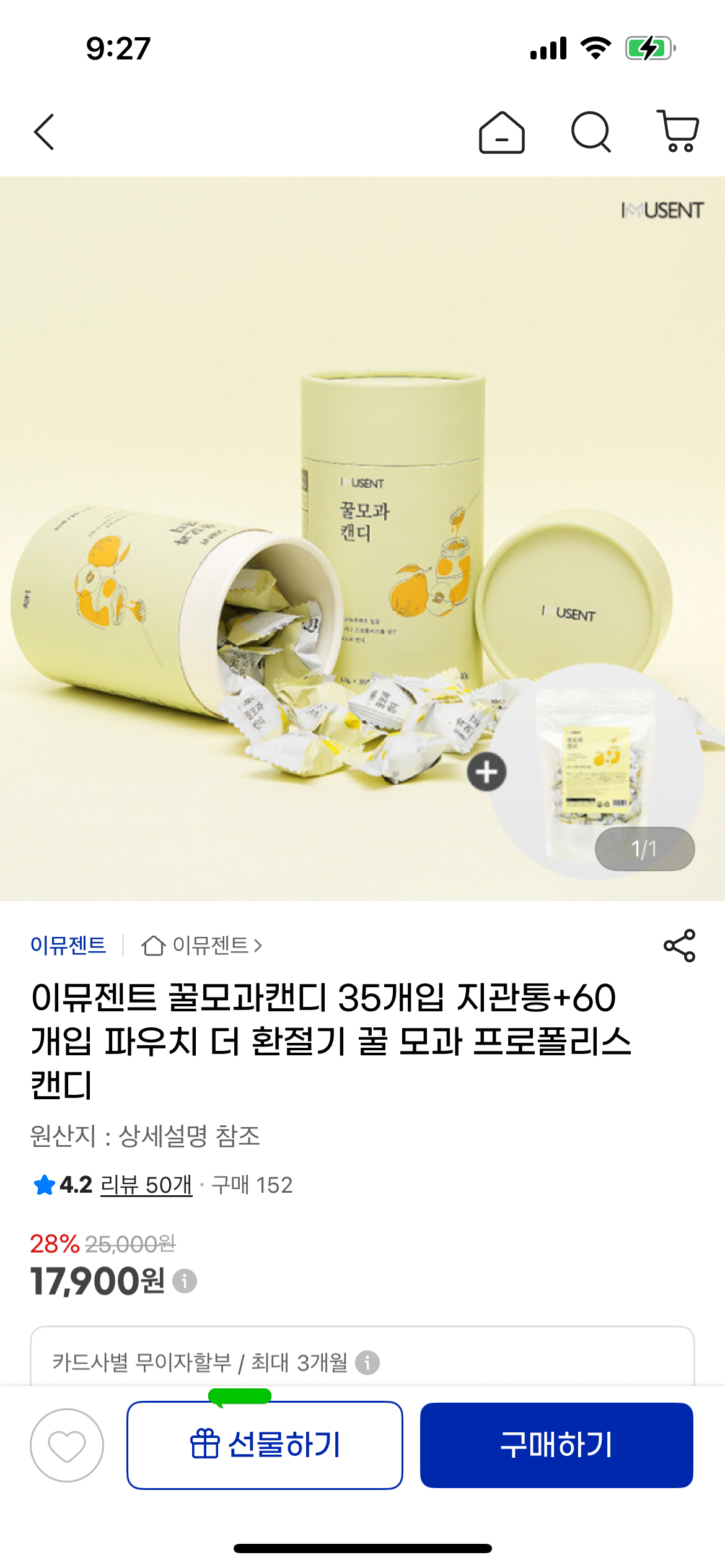
Task: Show info on 카드사별 무이자할부
Action: [367, 1362]
